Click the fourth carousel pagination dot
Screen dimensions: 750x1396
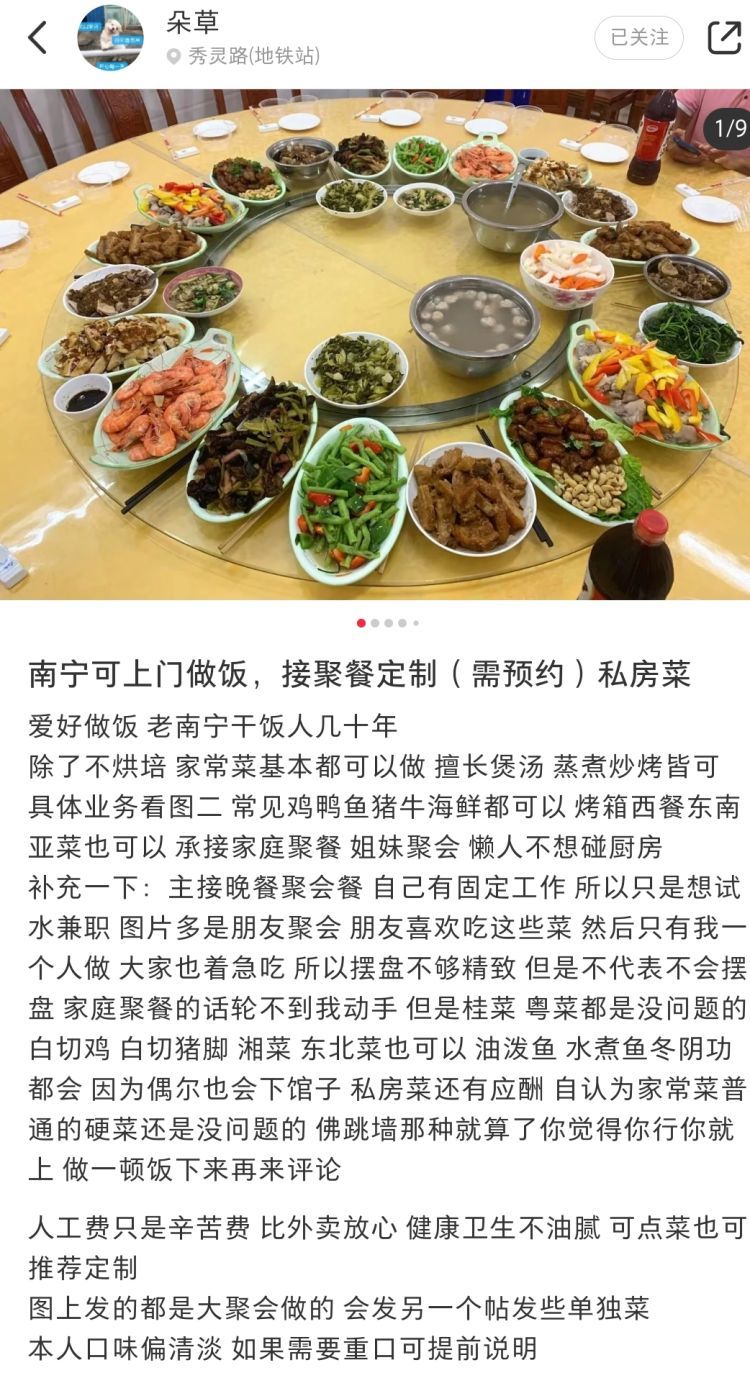(x=402, y=623)
